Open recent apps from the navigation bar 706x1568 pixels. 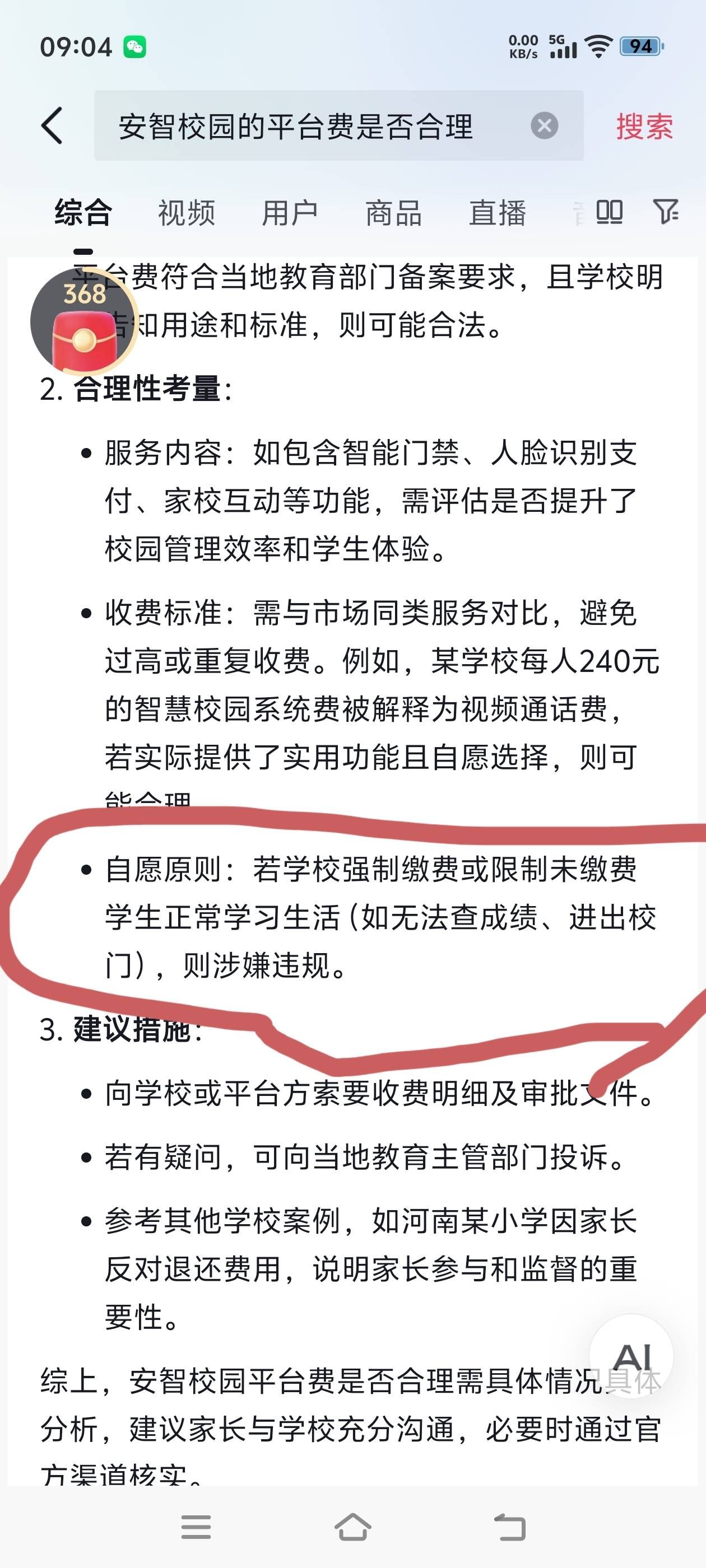pos(196,1527)
